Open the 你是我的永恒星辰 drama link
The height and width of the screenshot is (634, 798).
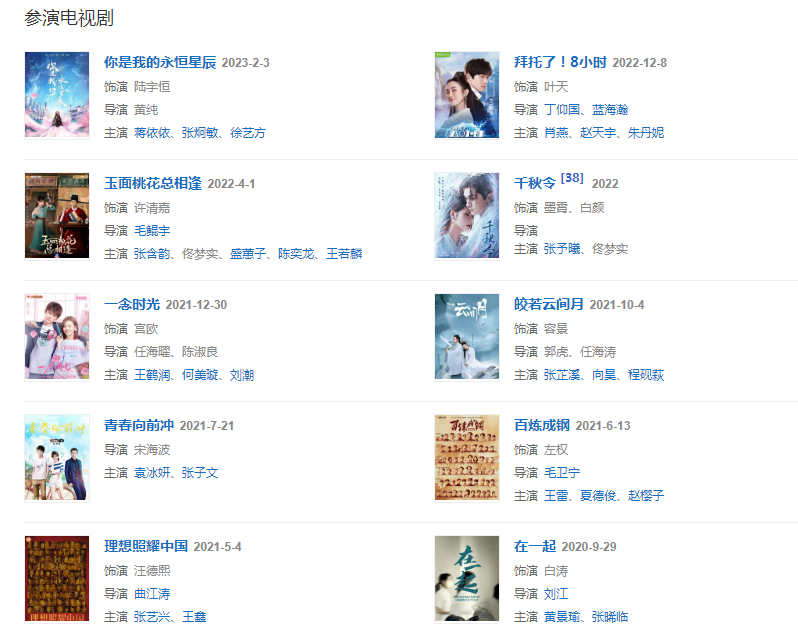160,62
